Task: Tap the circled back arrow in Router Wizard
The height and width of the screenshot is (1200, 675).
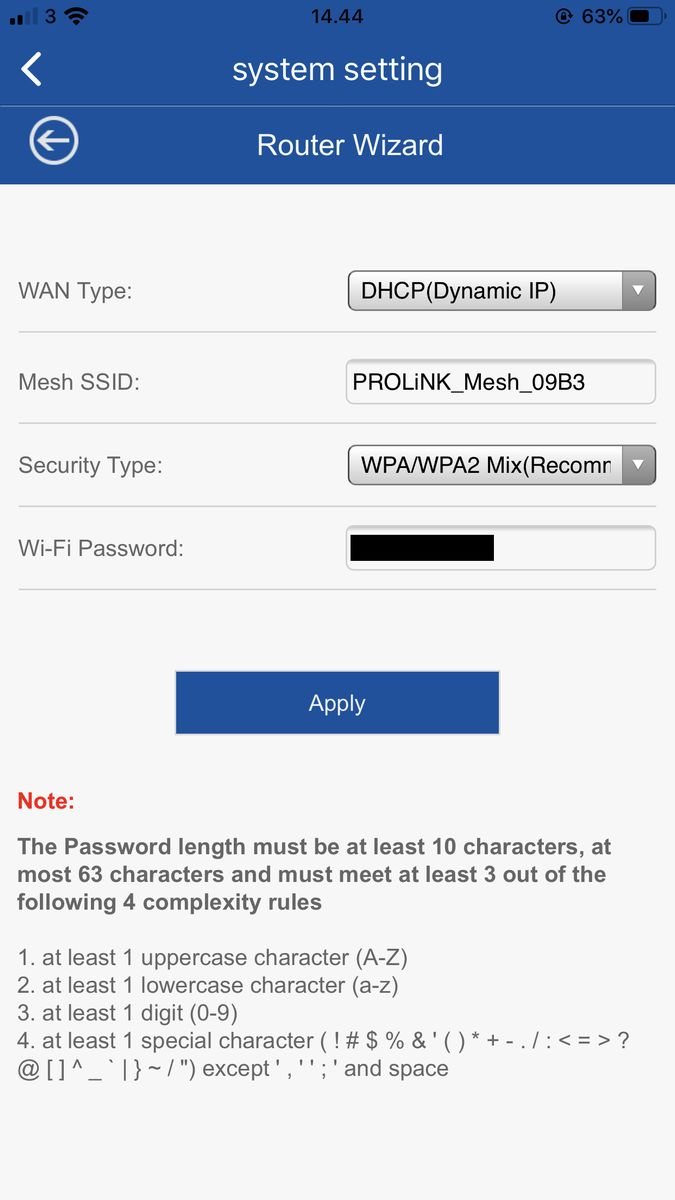Action: [x=54, y=143]
